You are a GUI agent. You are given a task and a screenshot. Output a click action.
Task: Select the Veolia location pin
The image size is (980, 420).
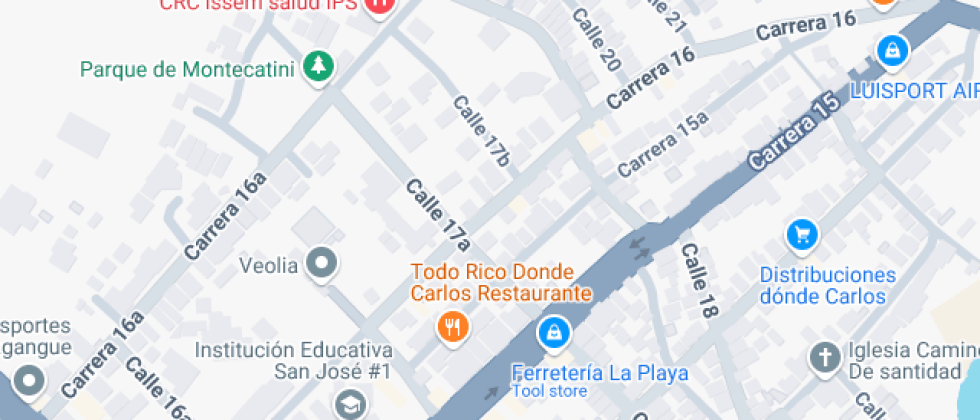point(322,265)
